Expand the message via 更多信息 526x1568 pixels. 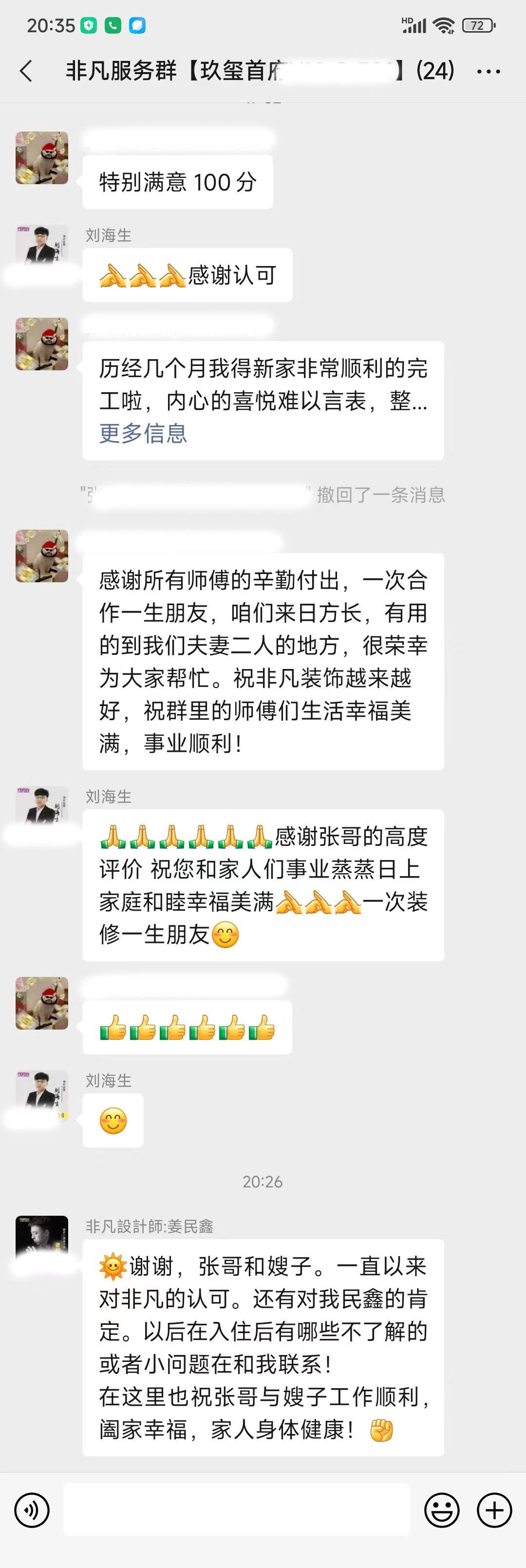tap(143, 433)
